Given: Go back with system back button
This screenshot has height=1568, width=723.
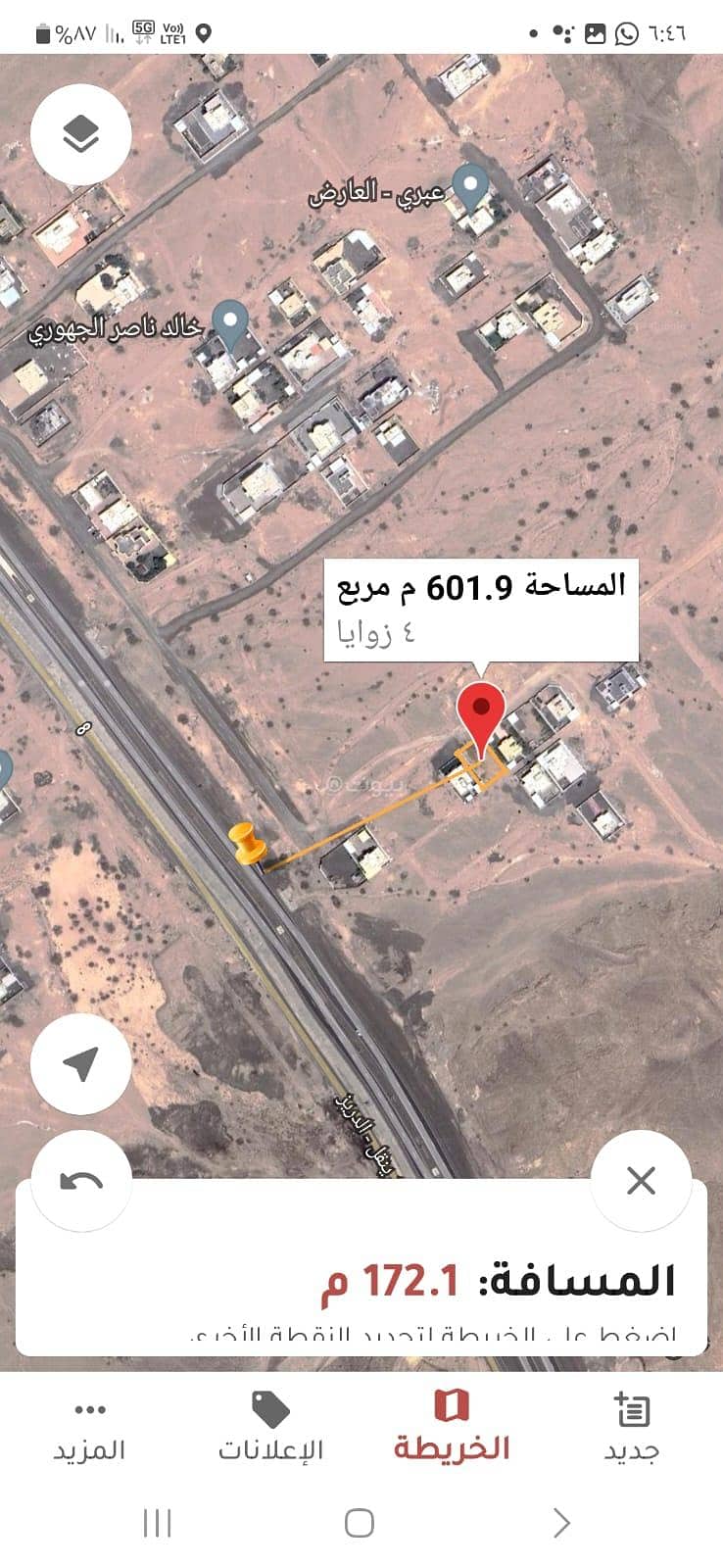Looking at the screenshot, I should [560, 1523].
